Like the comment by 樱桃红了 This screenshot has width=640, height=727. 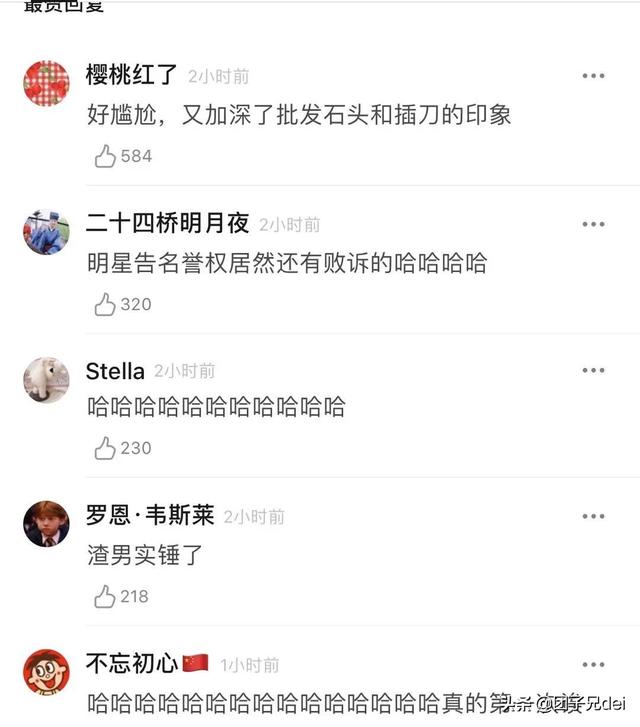[x=105, y=156]
